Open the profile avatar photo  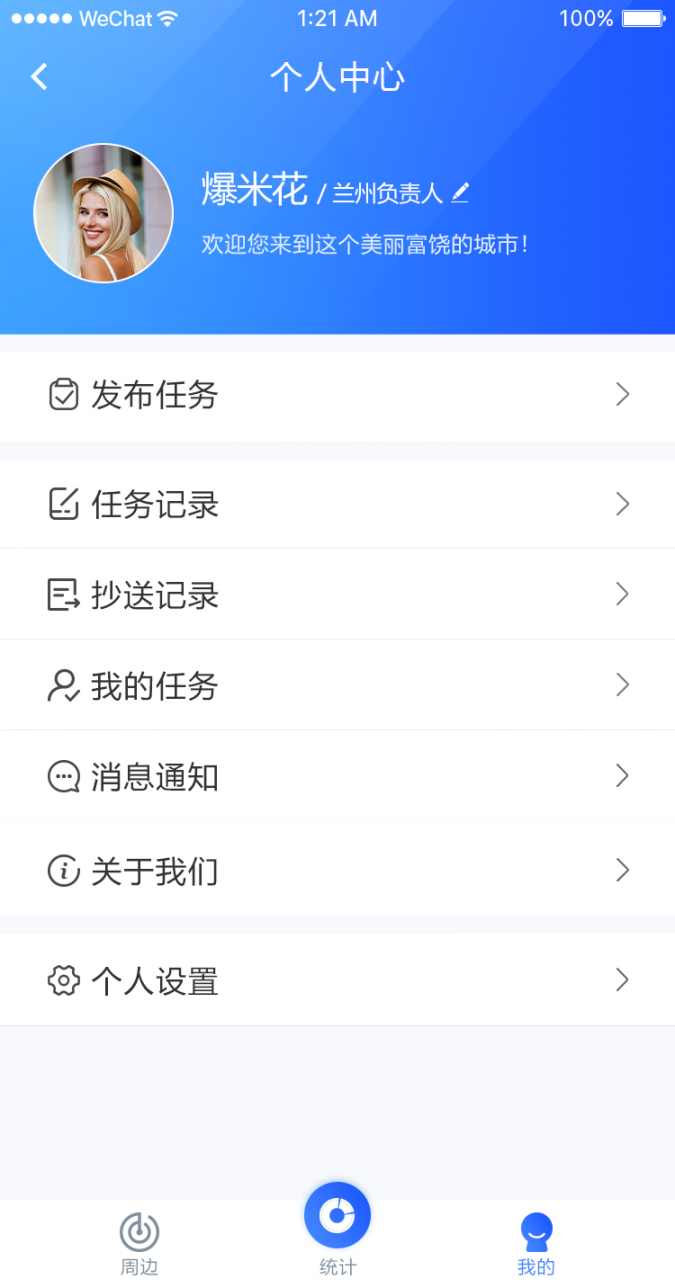click(x=104, y=213)
